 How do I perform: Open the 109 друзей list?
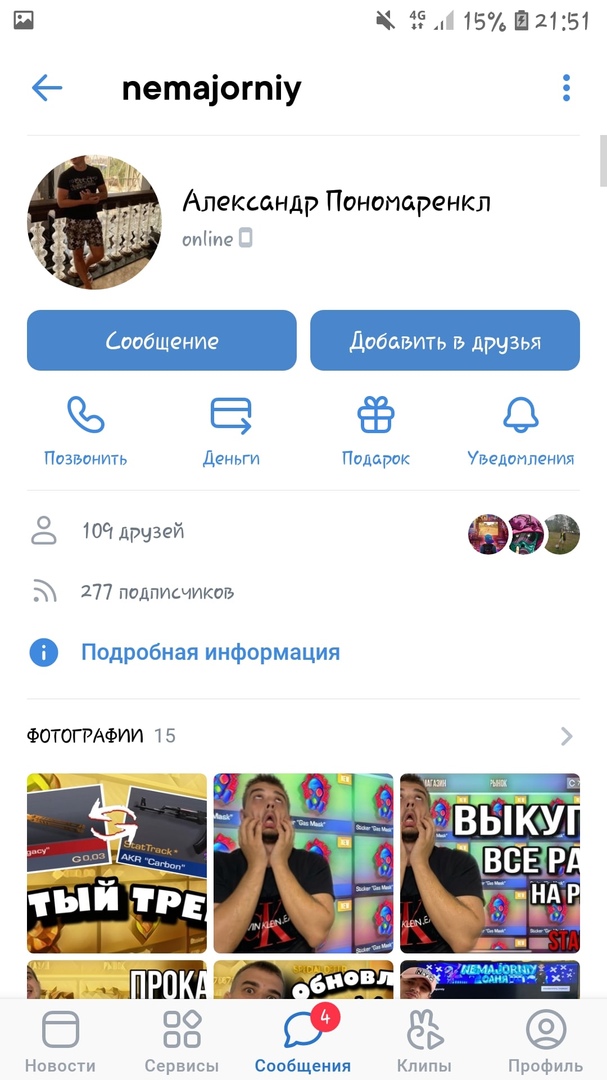133,532
